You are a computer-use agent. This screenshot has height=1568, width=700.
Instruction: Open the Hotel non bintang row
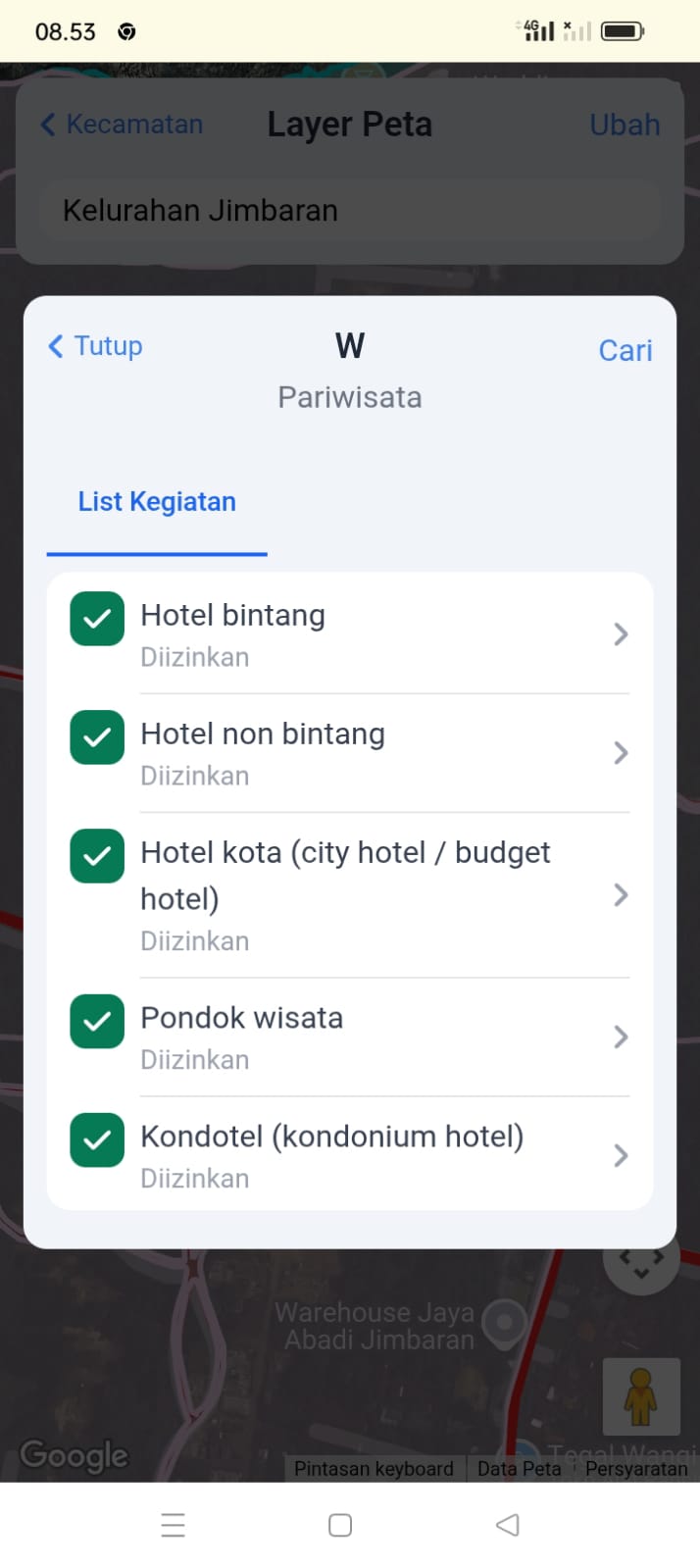click(620, 753)
